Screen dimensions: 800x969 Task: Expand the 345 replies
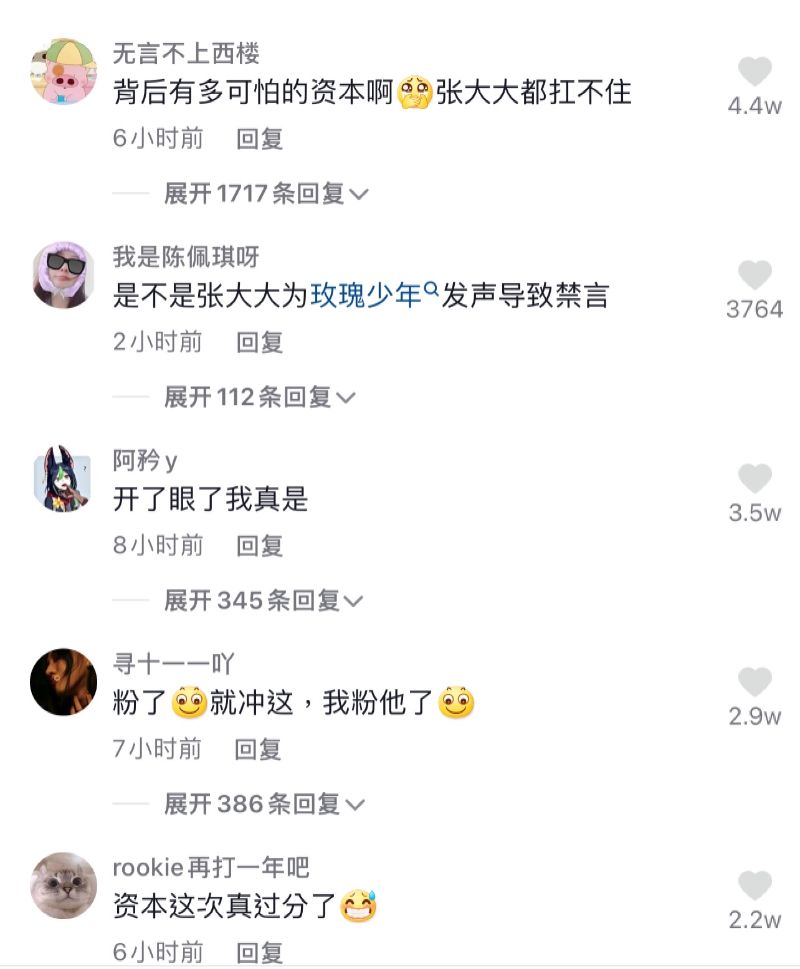coord(263,601)
